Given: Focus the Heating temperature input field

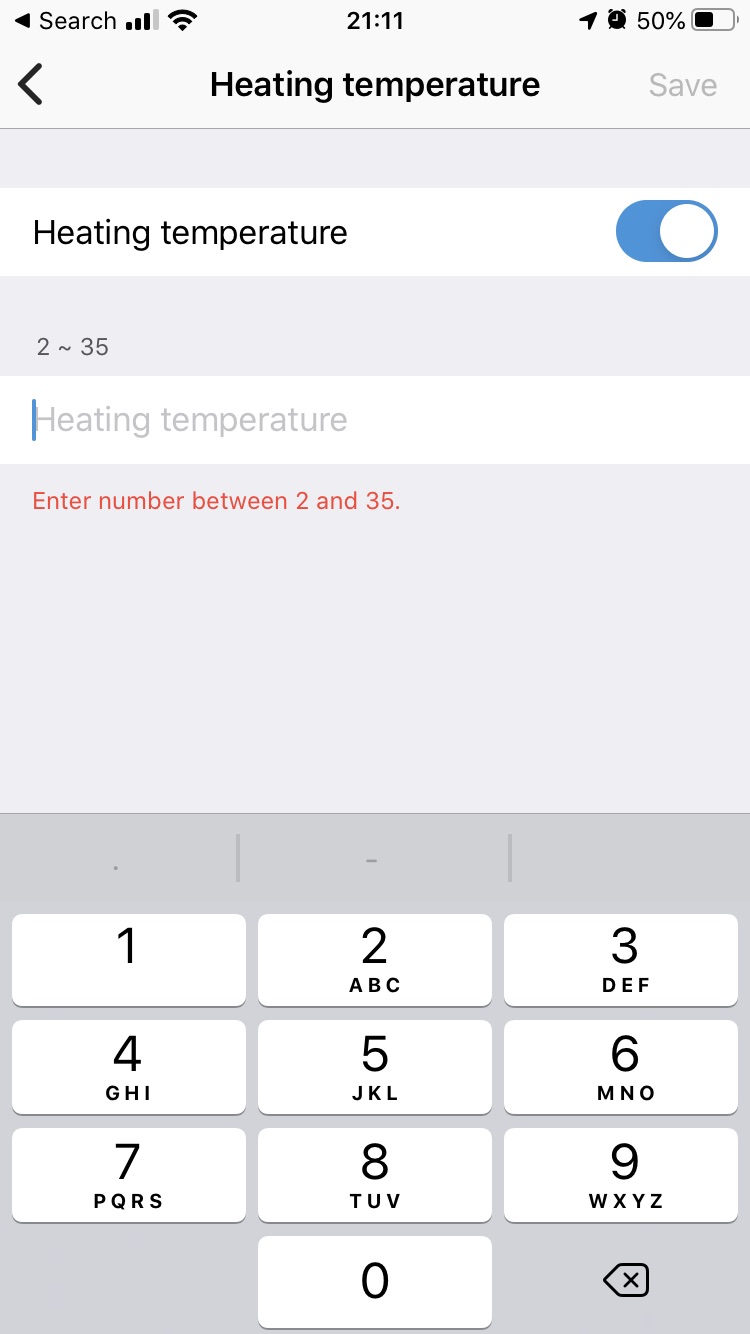Looking at the screenshot, I should pos(375,420).
